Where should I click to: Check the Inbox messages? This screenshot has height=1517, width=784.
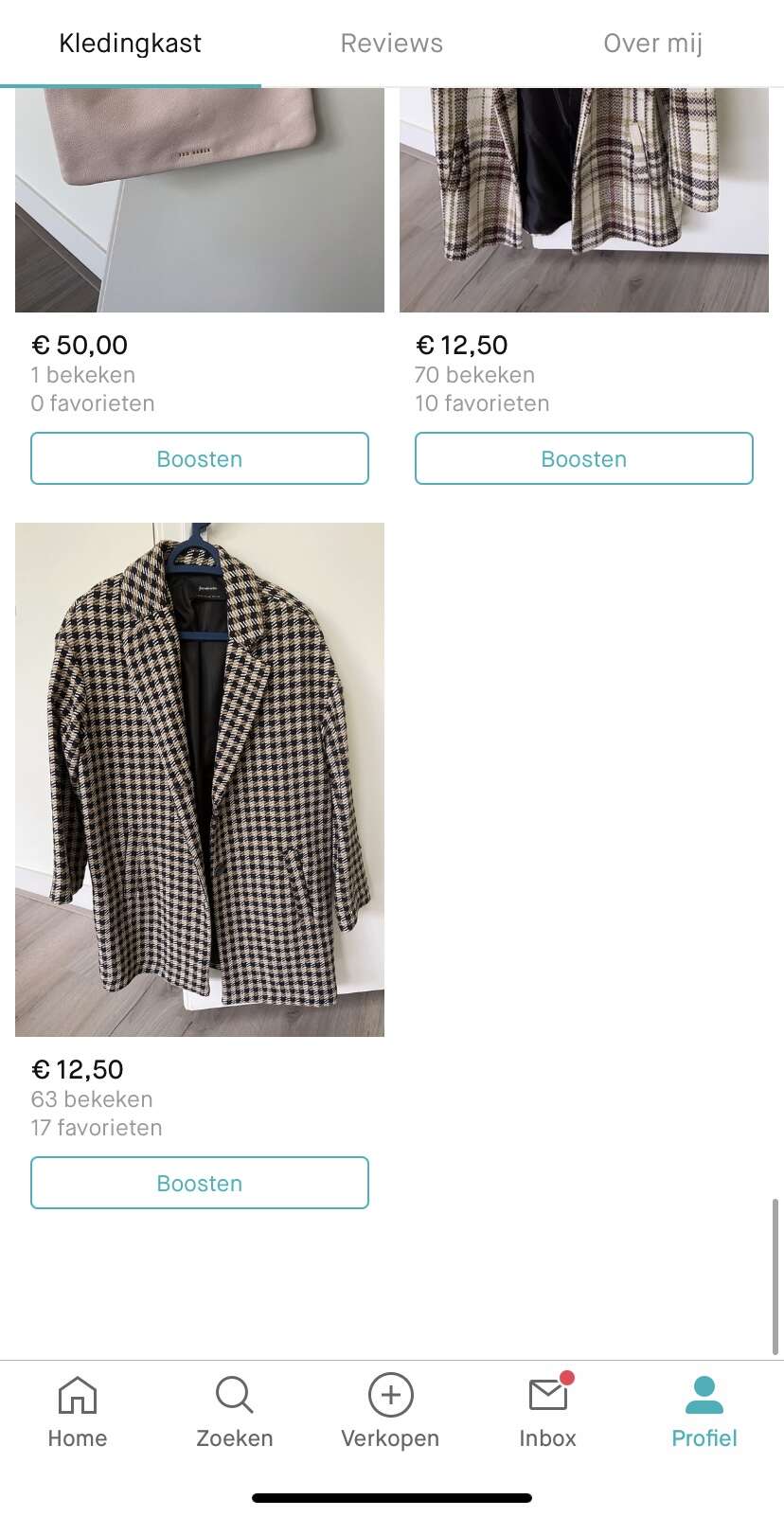(x=547, y=1412)
